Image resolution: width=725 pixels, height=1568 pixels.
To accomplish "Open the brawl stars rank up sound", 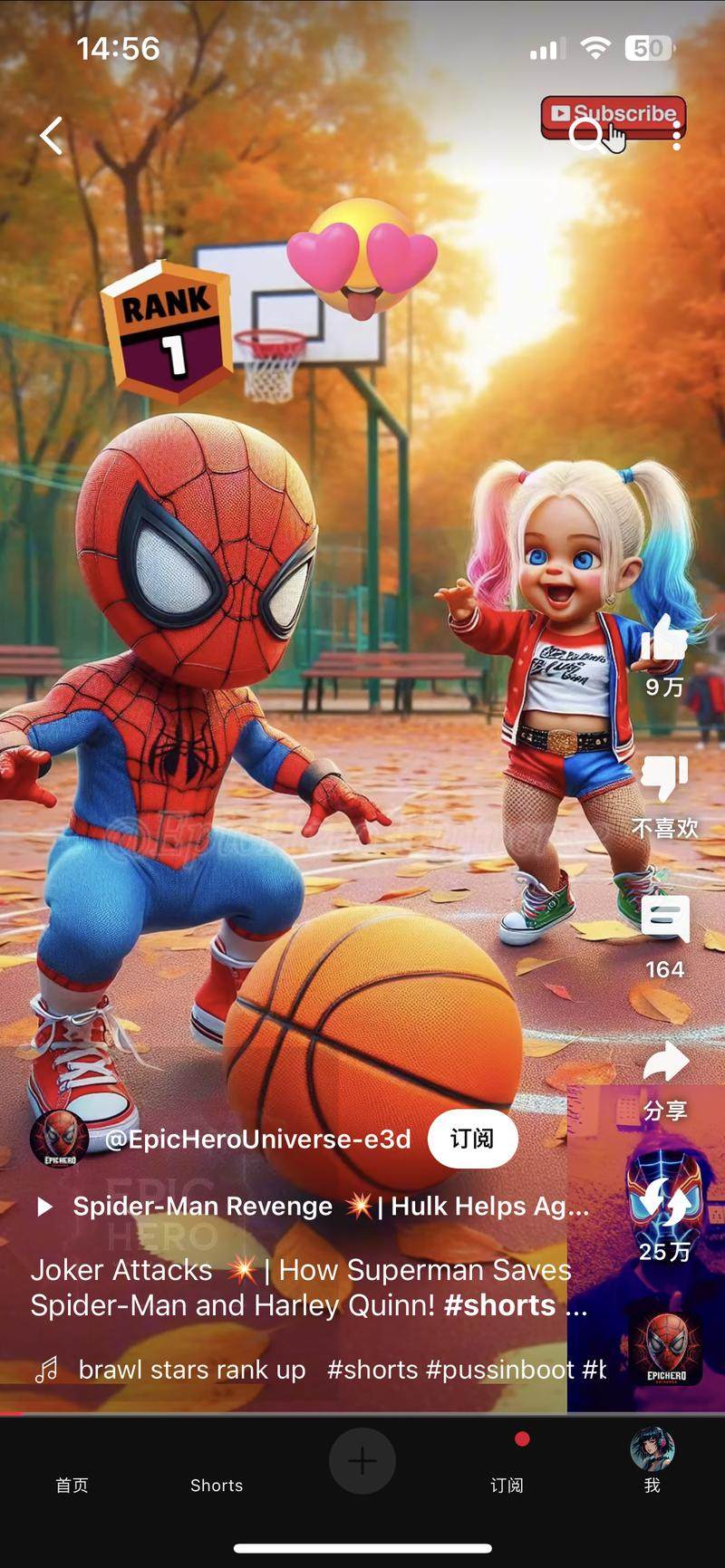I will click(191, 1370).
